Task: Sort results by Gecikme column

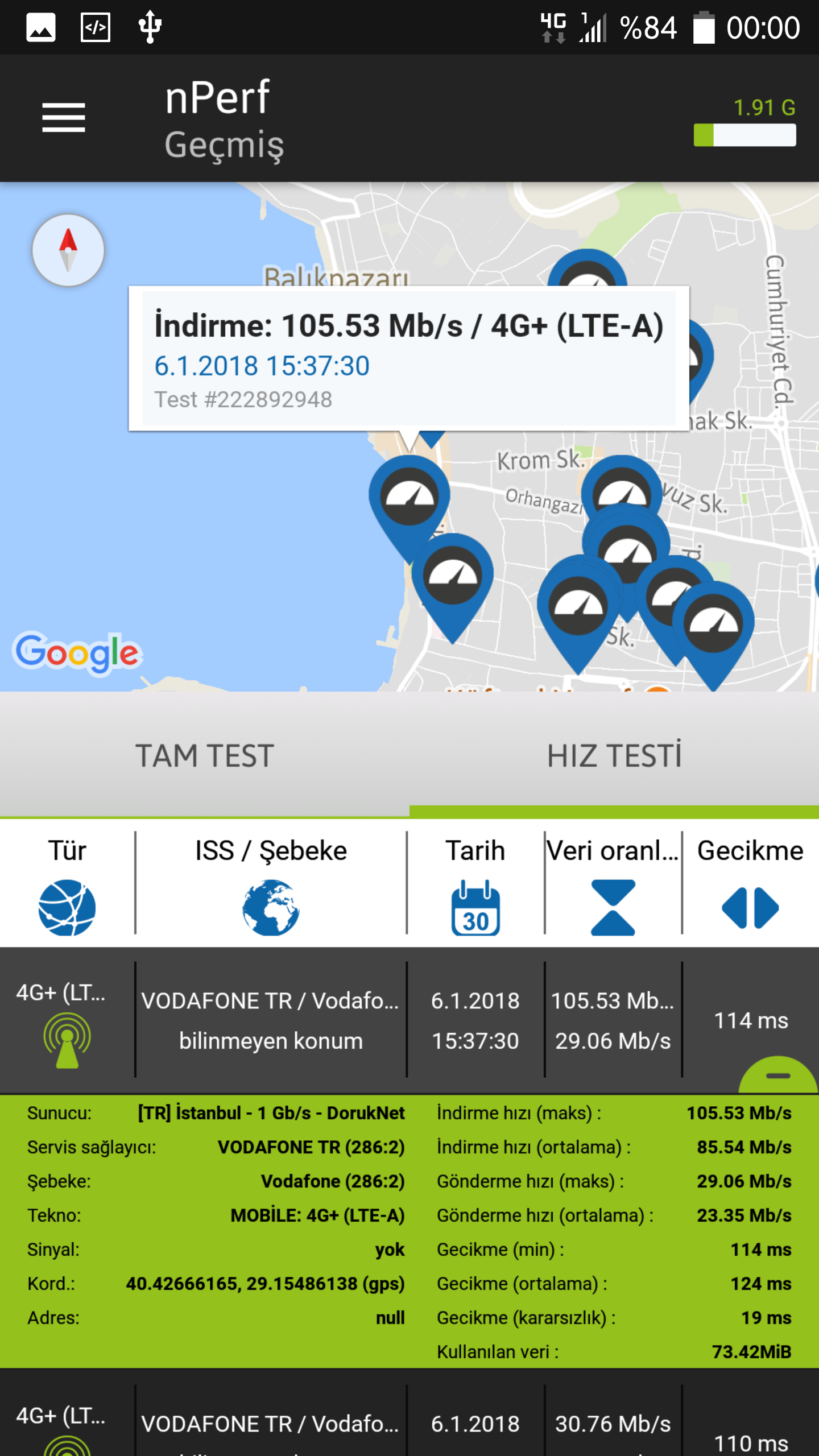Action: (751, 883)
